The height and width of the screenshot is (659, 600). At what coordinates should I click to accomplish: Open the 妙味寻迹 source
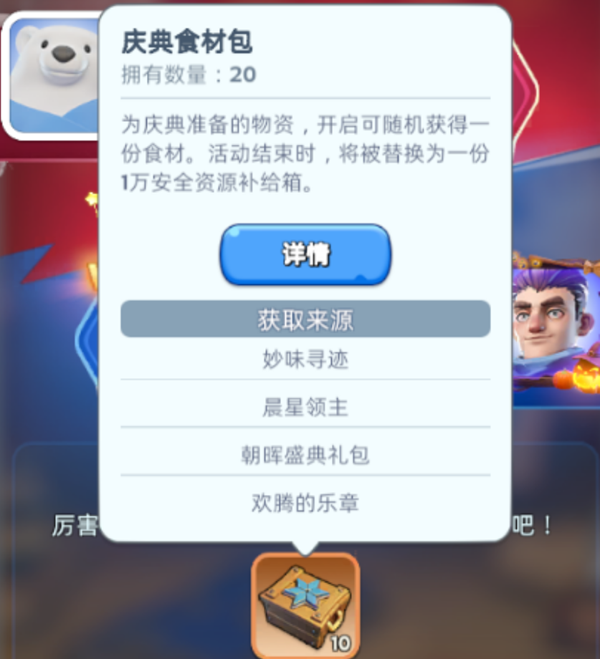[x=305, y=360]
